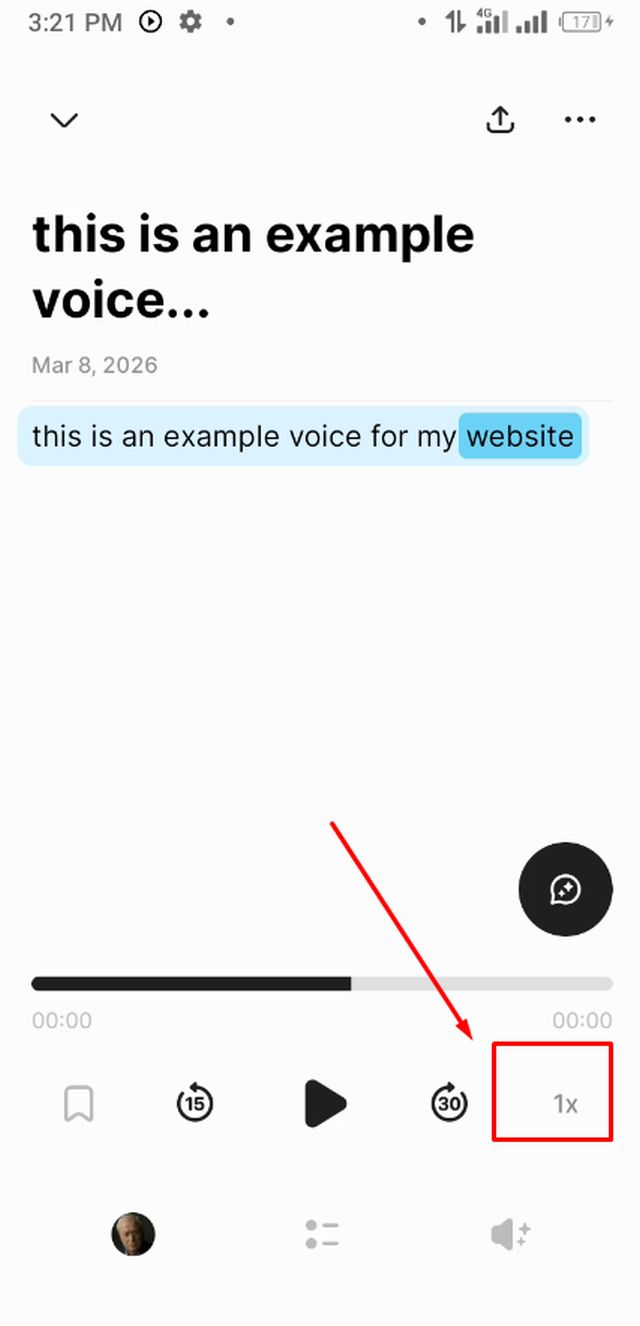Skip forward 30 seconds
Image resolution: width=640 pixels, height=1326 pixels.
coord(449,1104)
